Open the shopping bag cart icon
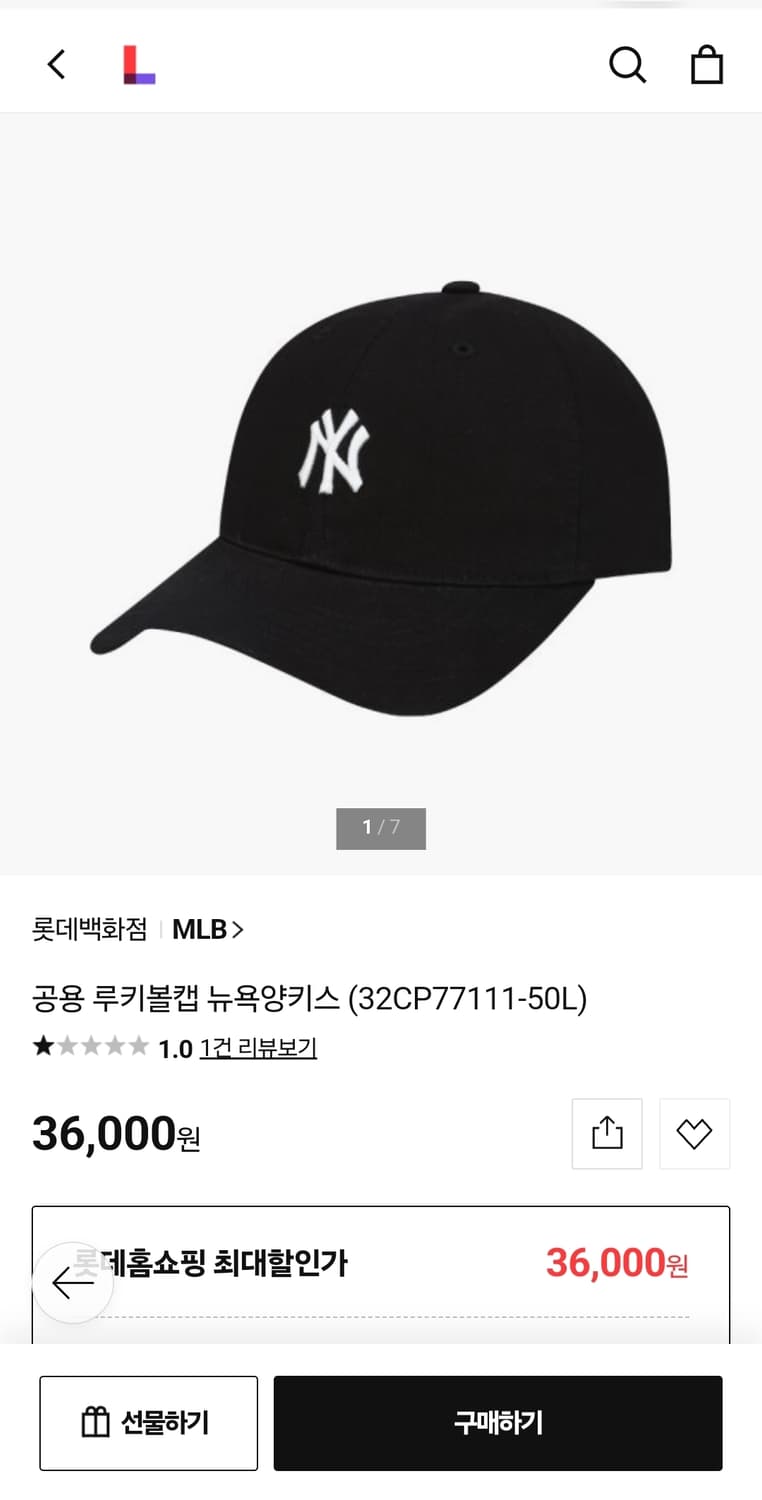The height and width of the screenshot is (1500, 762). 707,64
